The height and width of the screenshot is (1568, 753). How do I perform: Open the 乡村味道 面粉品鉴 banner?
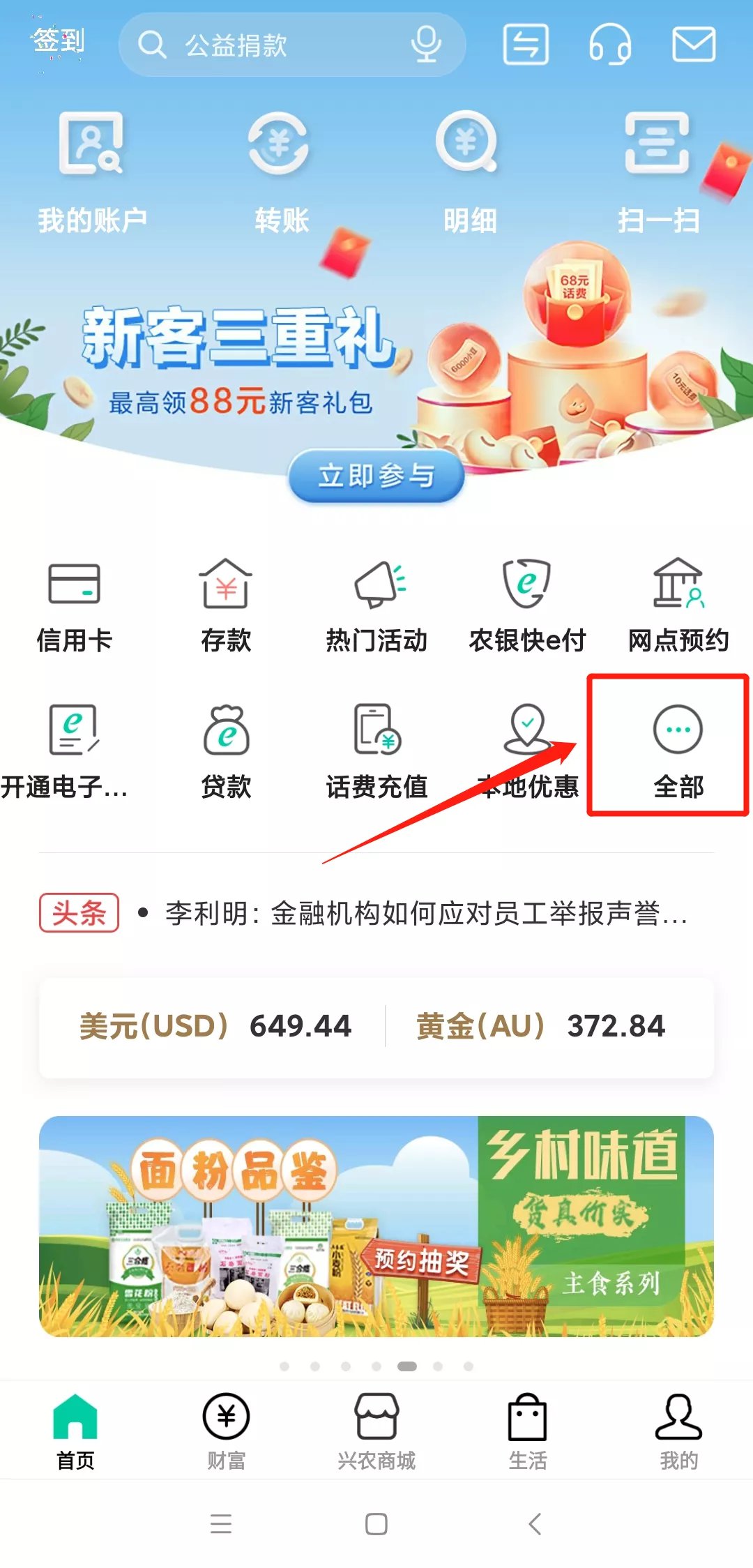[376, 1226]
